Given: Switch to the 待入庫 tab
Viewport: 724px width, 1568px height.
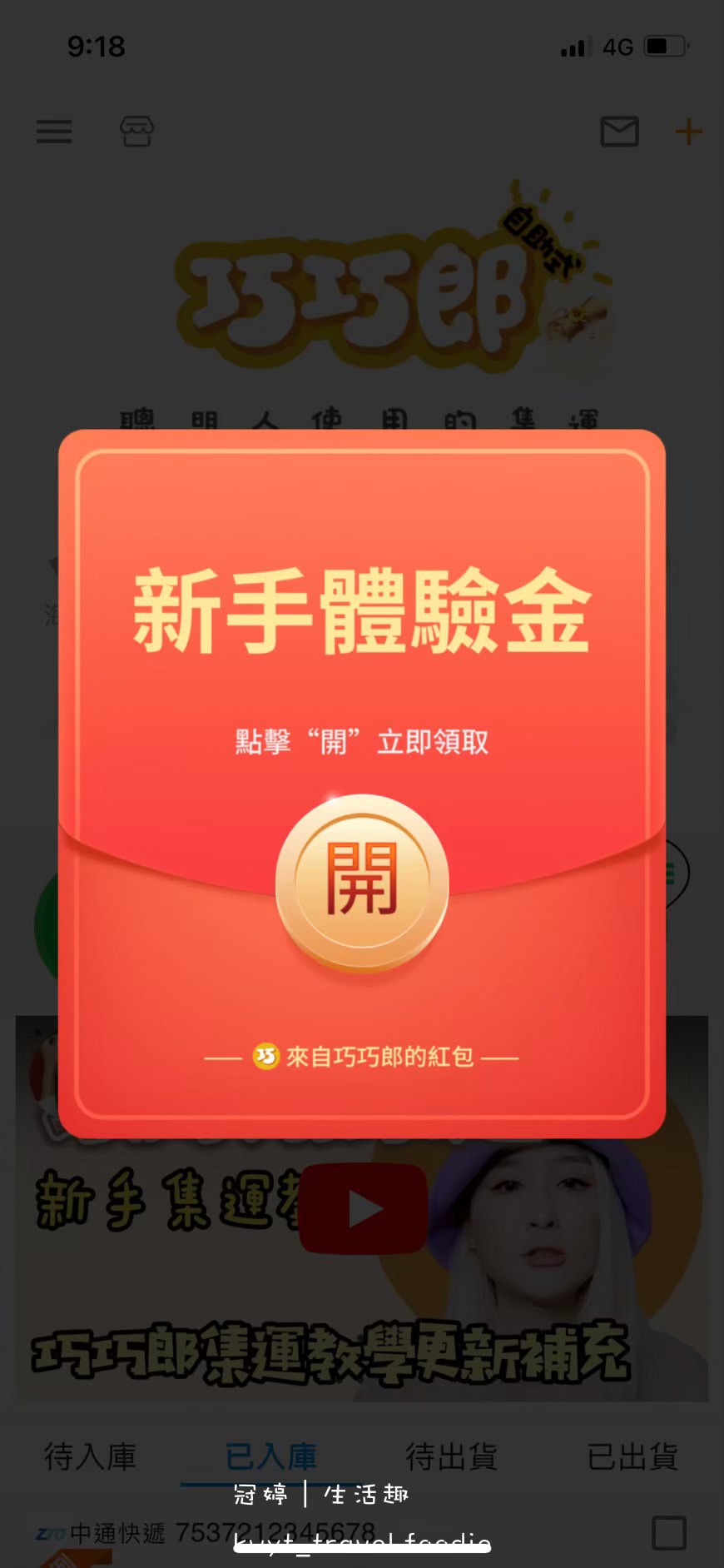Looking at the screenshot, I should (x=90, y=1456).
